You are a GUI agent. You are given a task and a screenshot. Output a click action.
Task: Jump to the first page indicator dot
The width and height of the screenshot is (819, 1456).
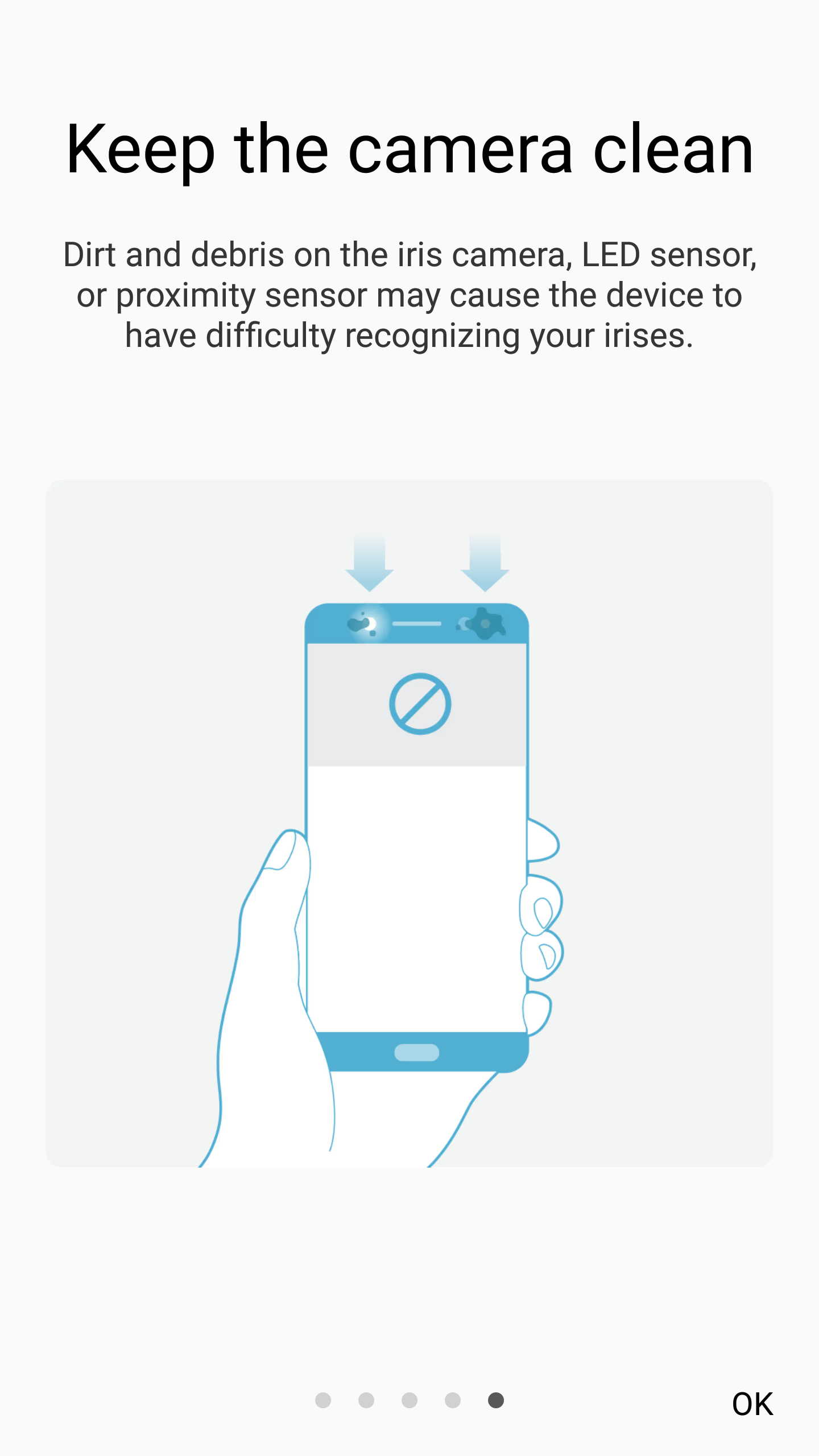323,1400
